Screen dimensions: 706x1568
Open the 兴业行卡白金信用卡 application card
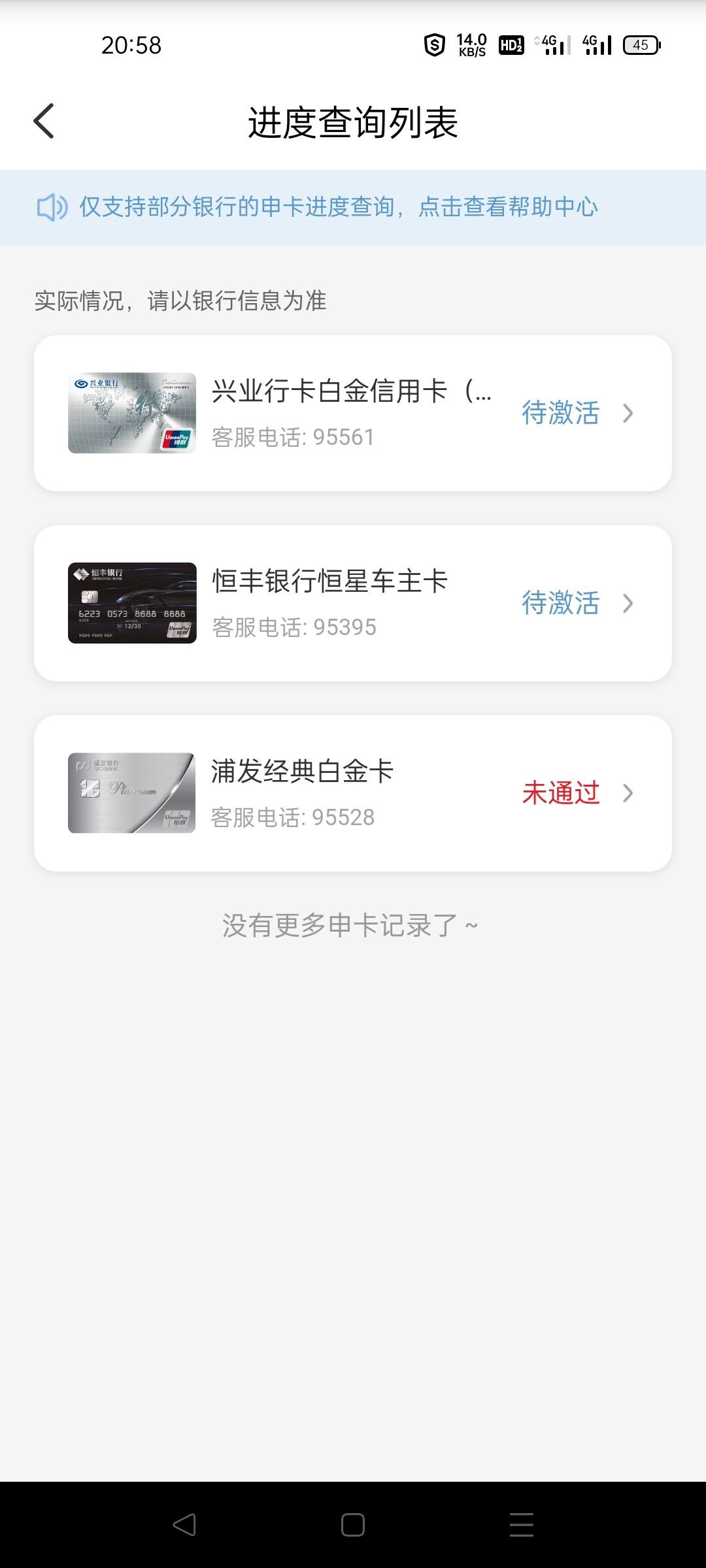click(353, 413)
